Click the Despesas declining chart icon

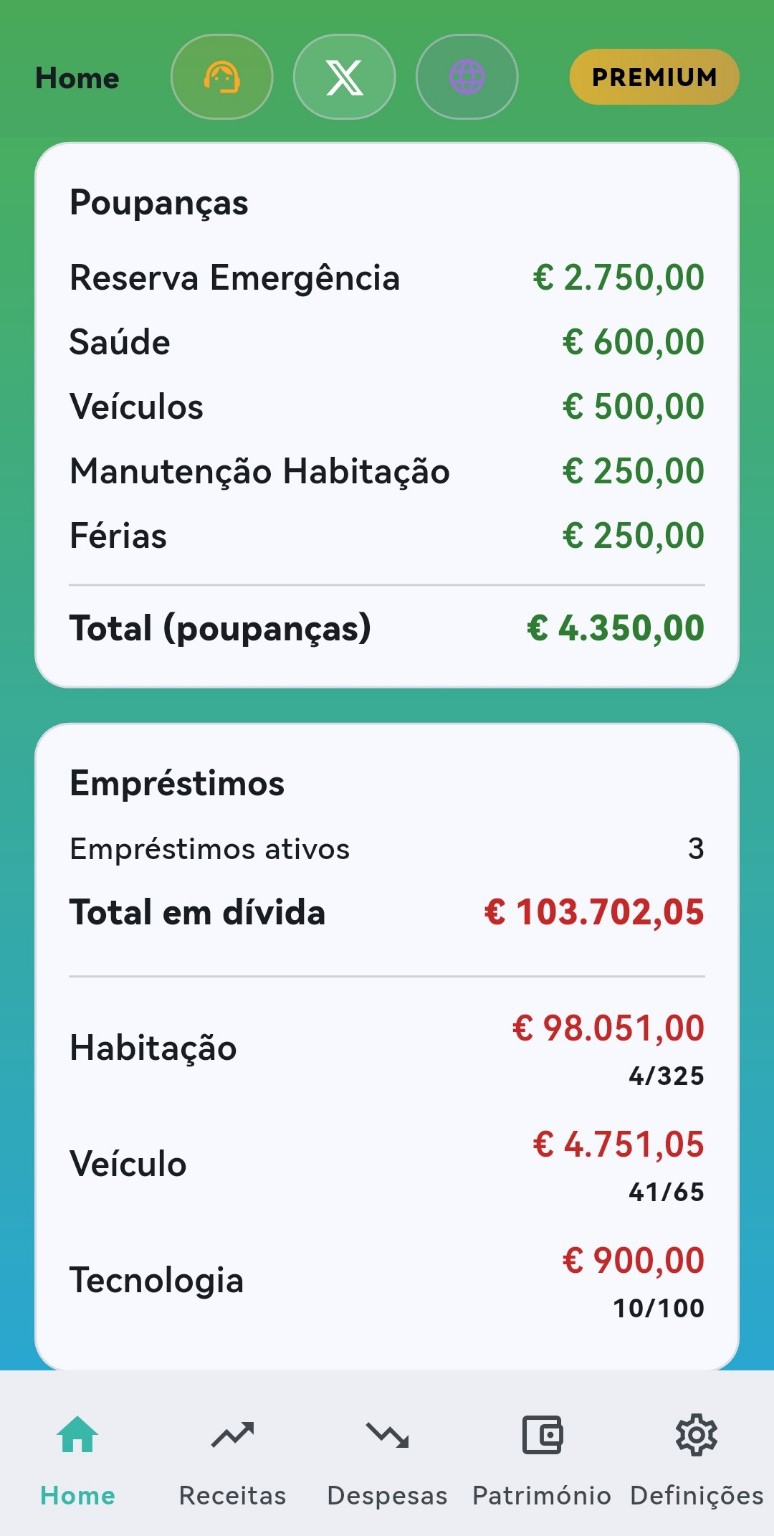[387, 1434]
